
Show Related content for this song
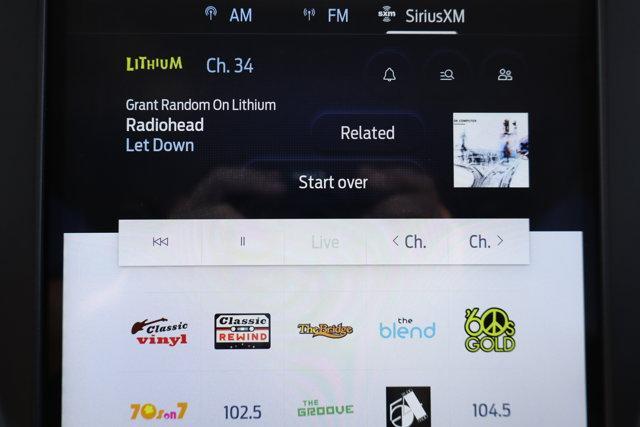click(367, 133)
